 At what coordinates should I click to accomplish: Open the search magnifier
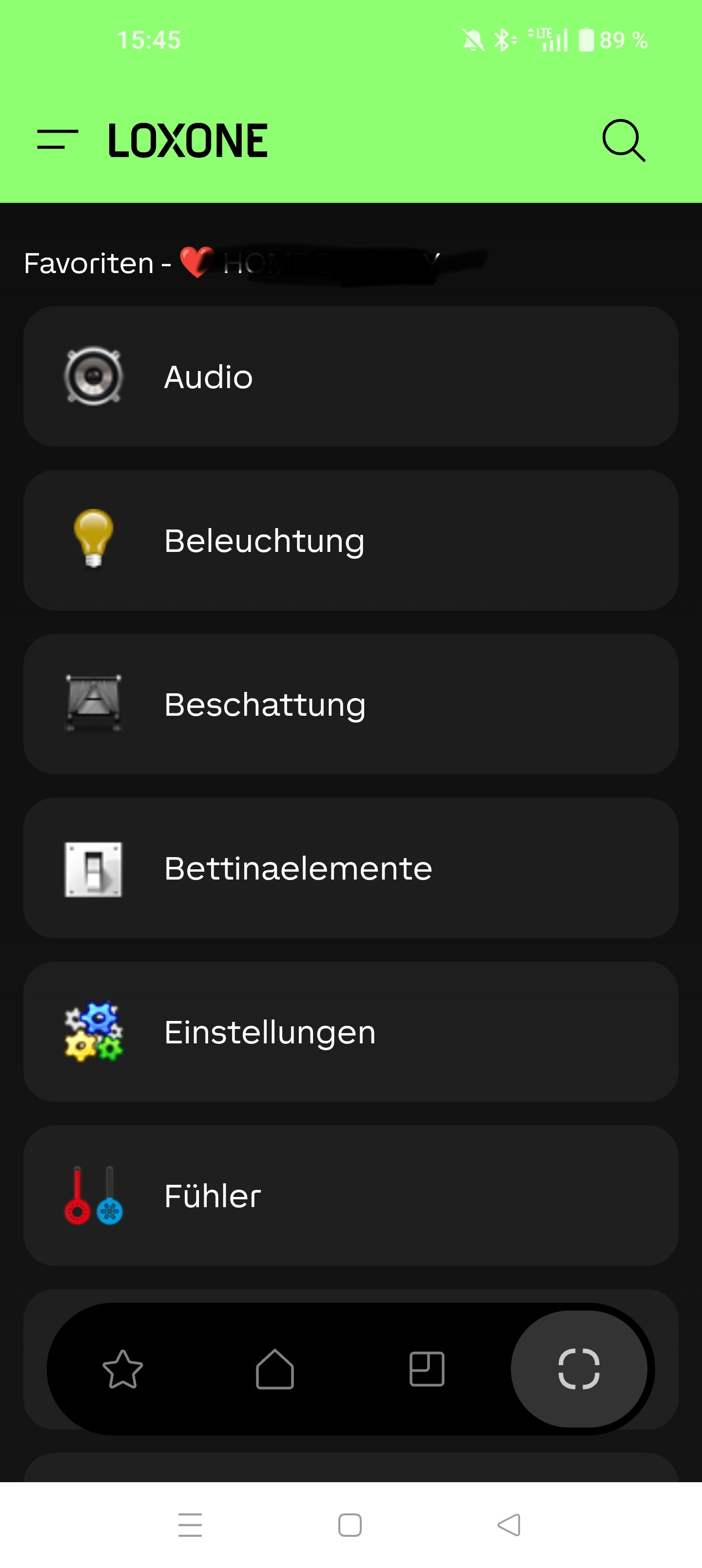(623, 140)
